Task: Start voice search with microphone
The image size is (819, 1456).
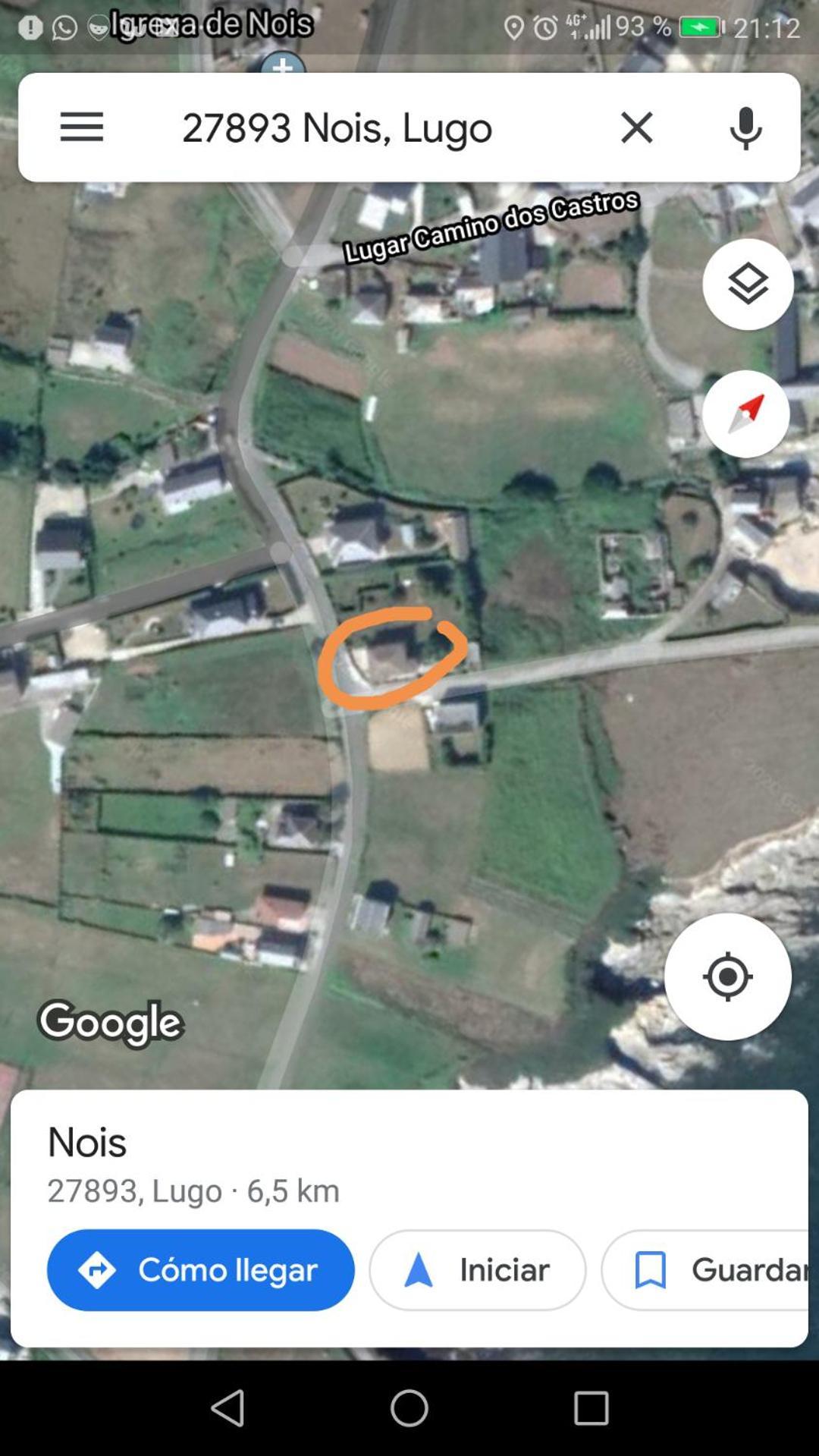Action: (x=745, y=127)
